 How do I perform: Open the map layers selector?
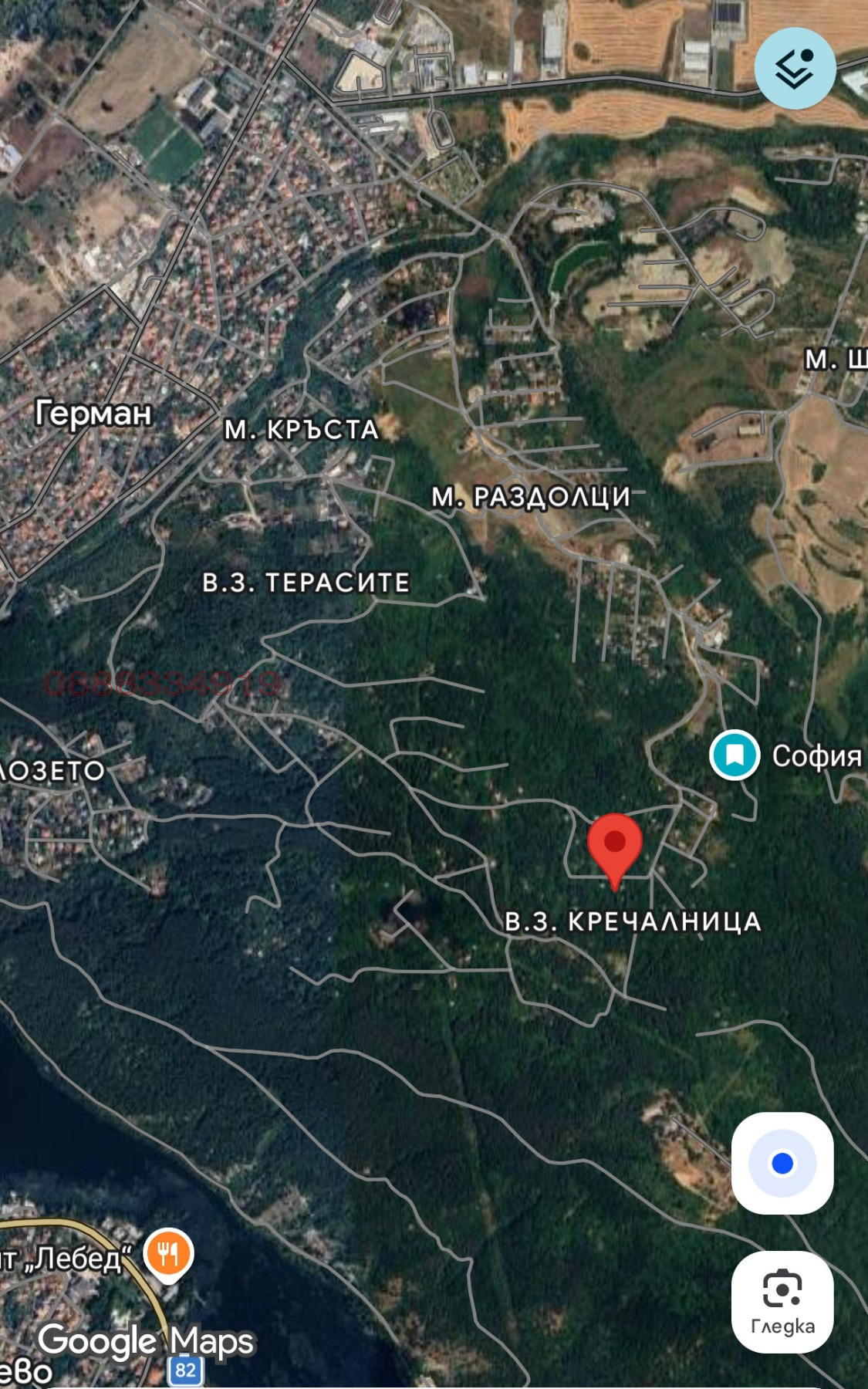[795, 68]
